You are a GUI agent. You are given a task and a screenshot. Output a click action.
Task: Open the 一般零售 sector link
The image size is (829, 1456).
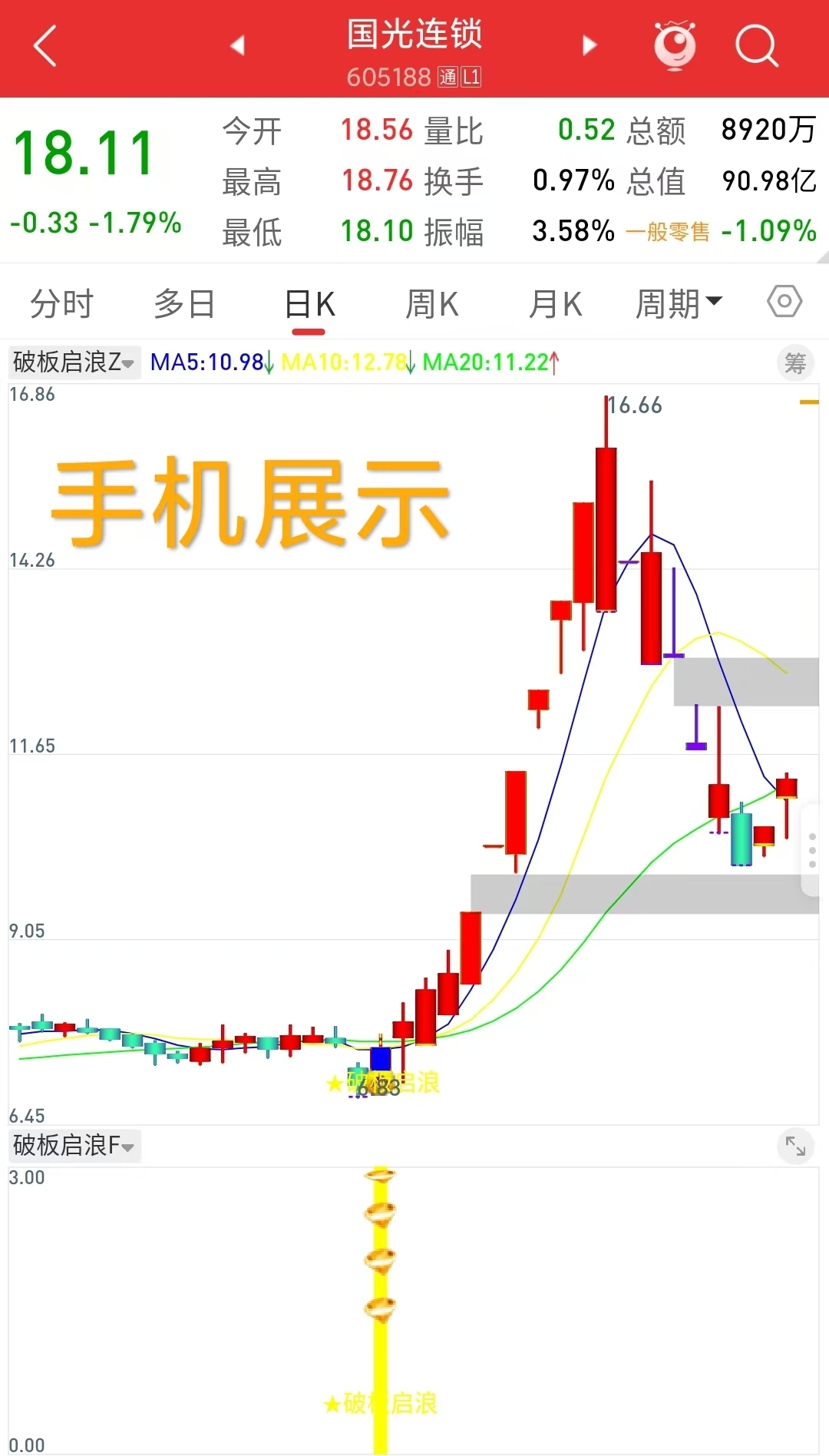(x=668, y=231)
